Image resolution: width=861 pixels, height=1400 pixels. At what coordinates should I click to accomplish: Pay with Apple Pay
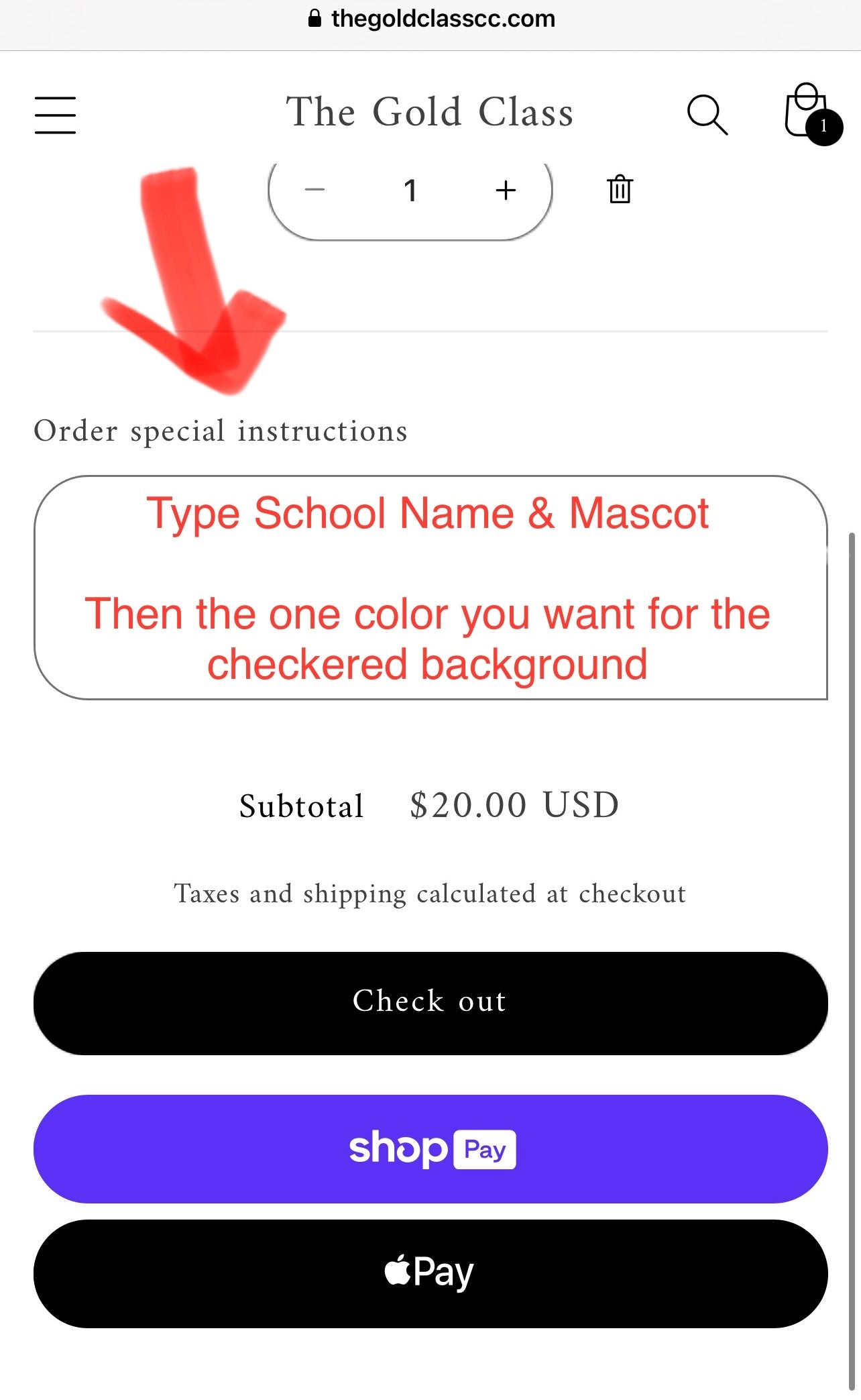(431, 1273)
